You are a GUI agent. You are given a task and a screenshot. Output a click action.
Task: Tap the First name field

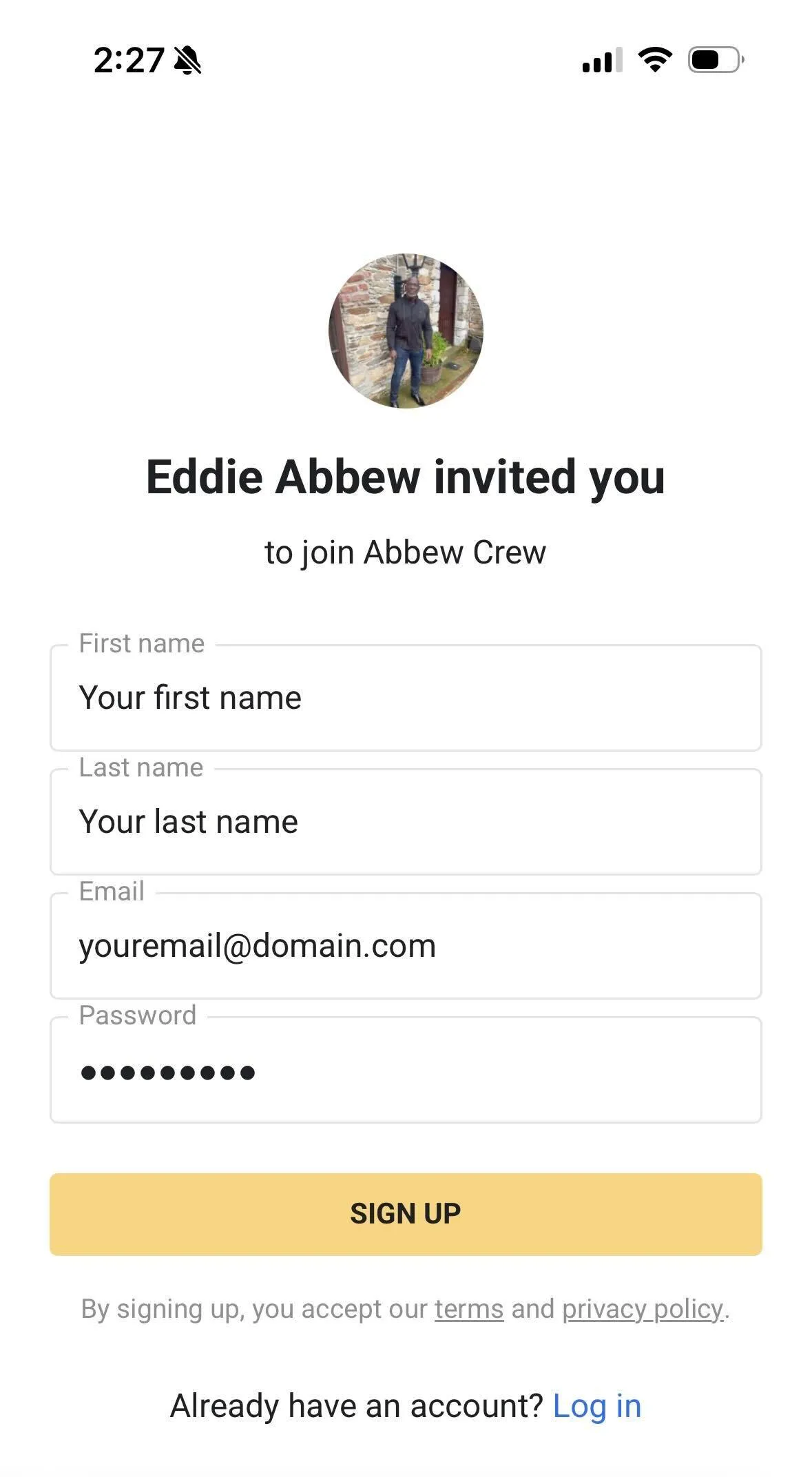tap(406, 697)
